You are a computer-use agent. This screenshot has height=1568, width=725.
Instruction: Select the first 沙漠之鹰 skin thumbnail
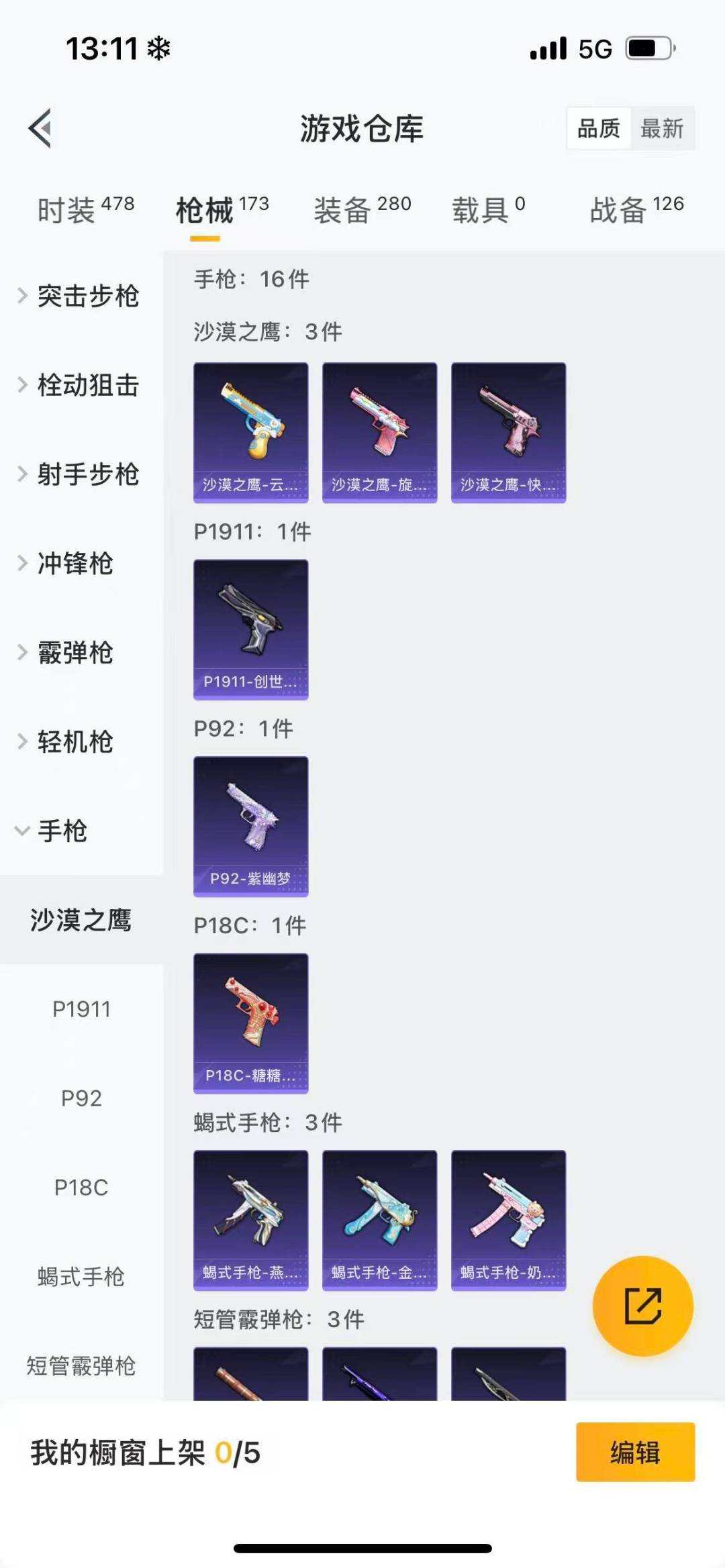point(250,431)
